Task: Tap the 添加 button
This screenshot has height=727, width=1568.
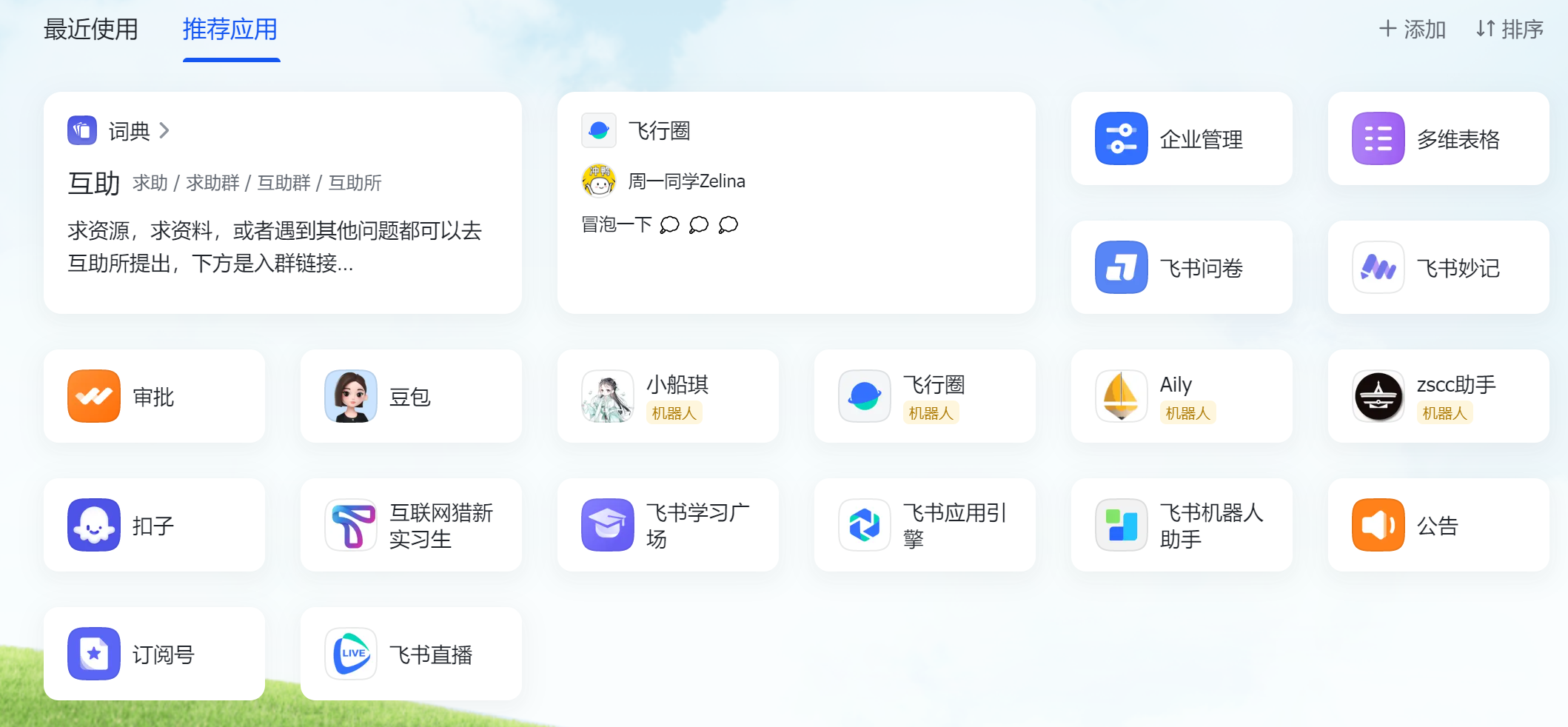Action: pyautogui.click(x=1413, y=30)
